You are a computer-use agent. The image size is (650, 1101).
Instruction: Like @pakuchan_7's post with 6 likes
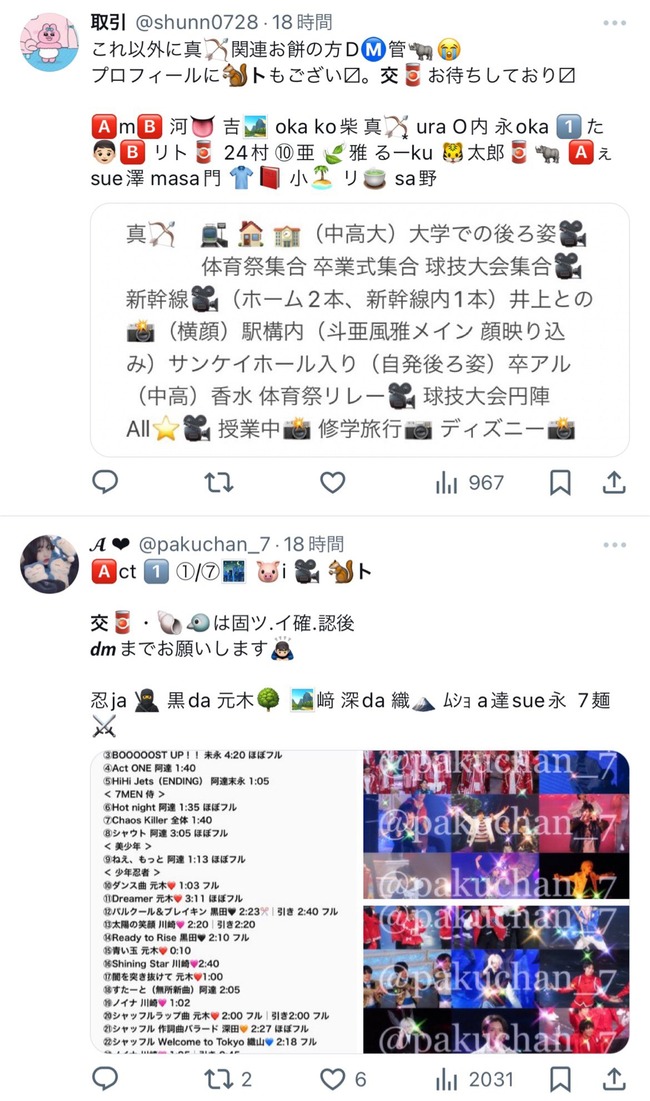click(342, 1078)
